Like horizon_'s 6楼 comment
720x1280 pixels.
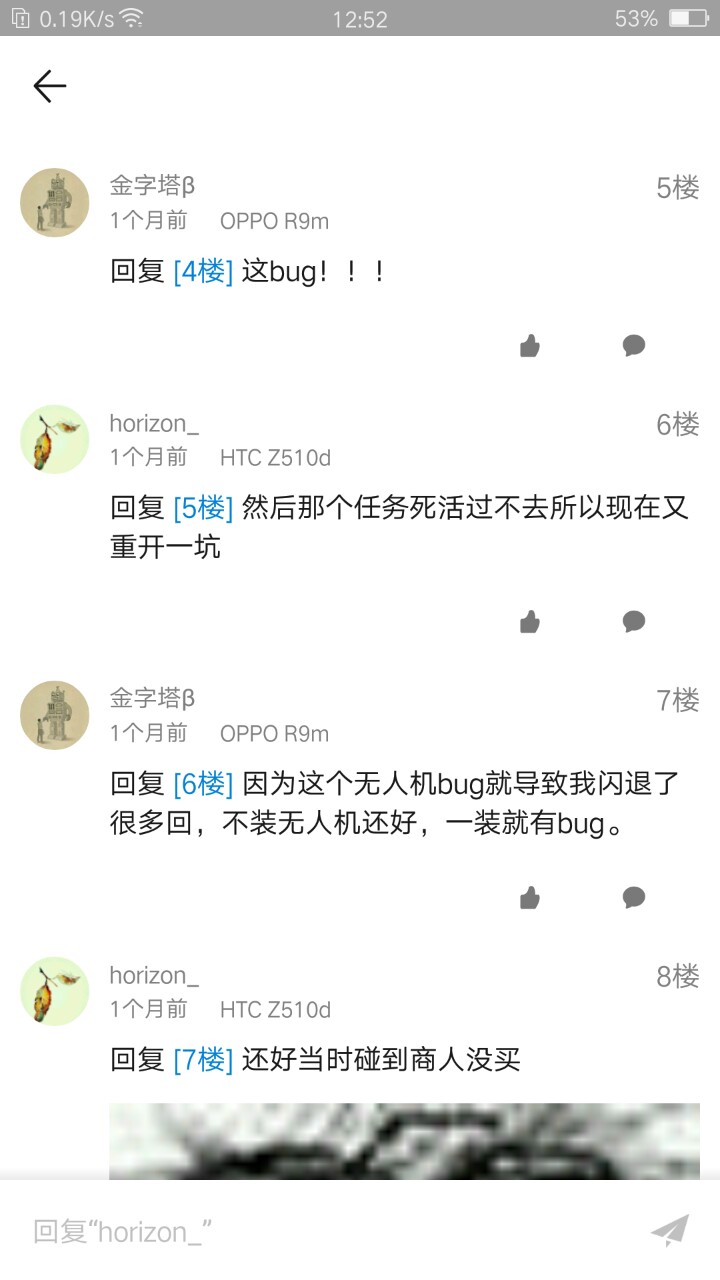point(530,622)
